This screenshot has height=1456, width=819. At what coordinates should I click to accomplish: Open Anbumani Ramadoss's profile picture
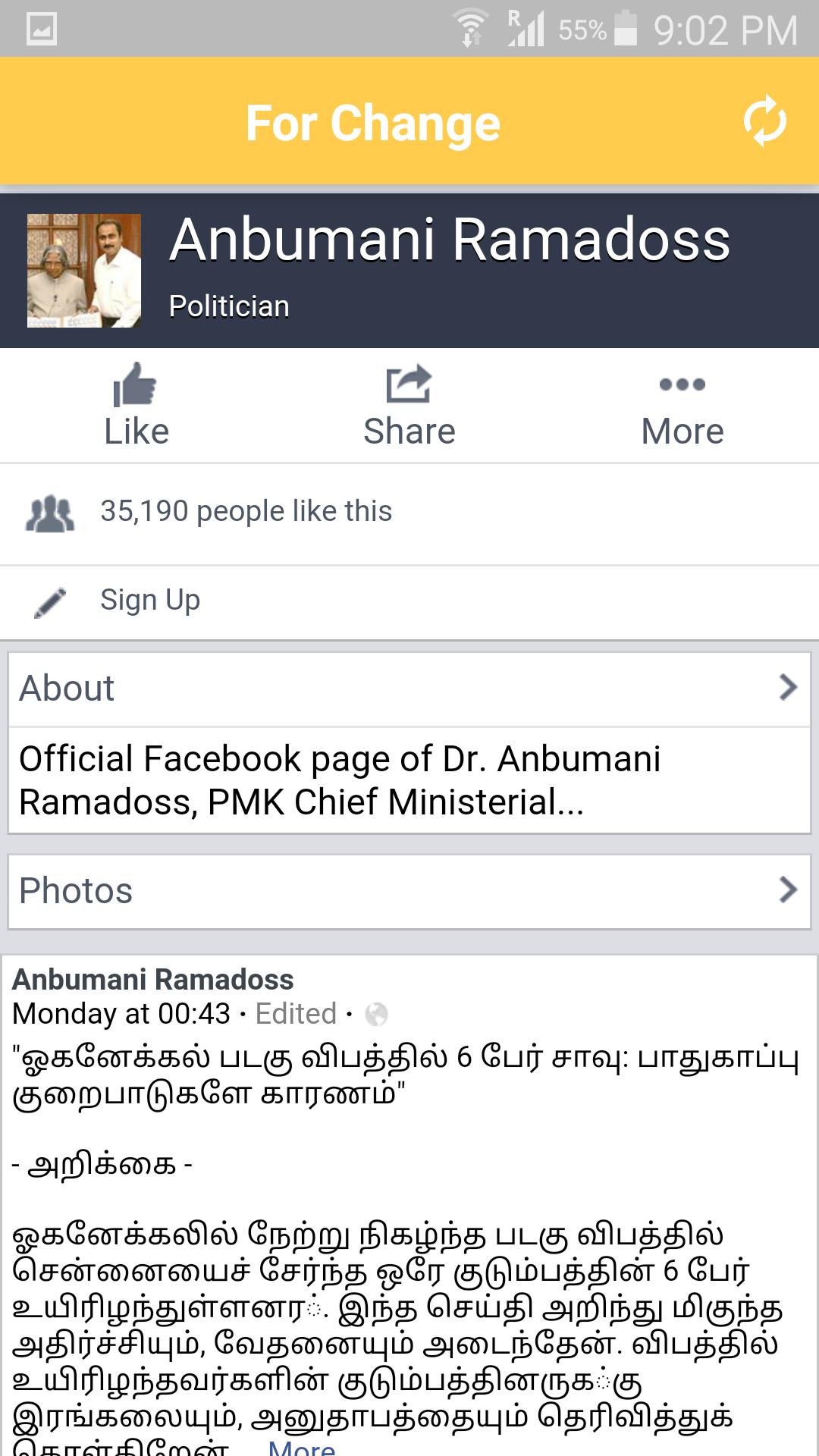84,271
